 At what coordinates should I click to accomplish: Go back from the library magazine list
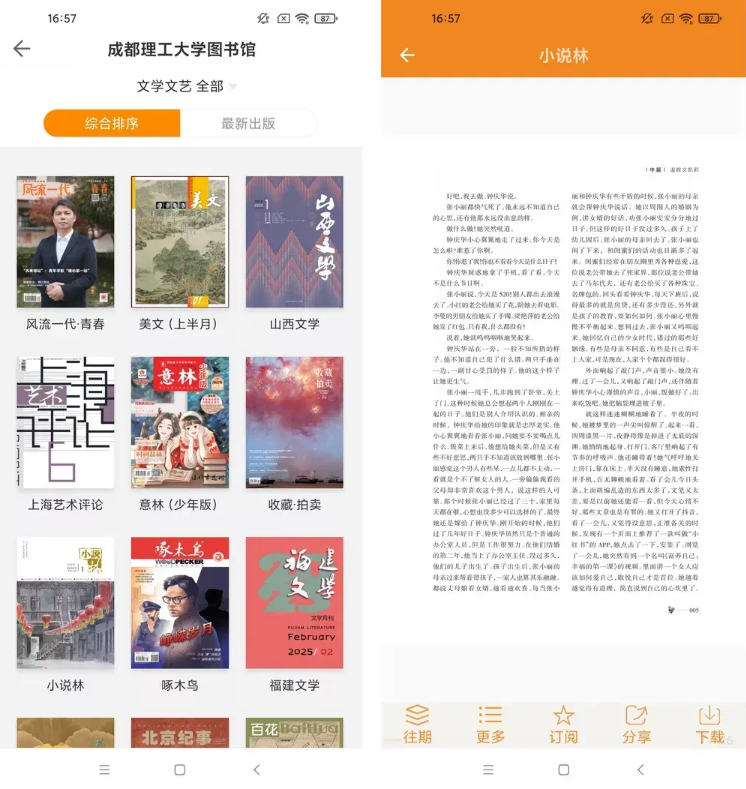(x=22, y=49)
